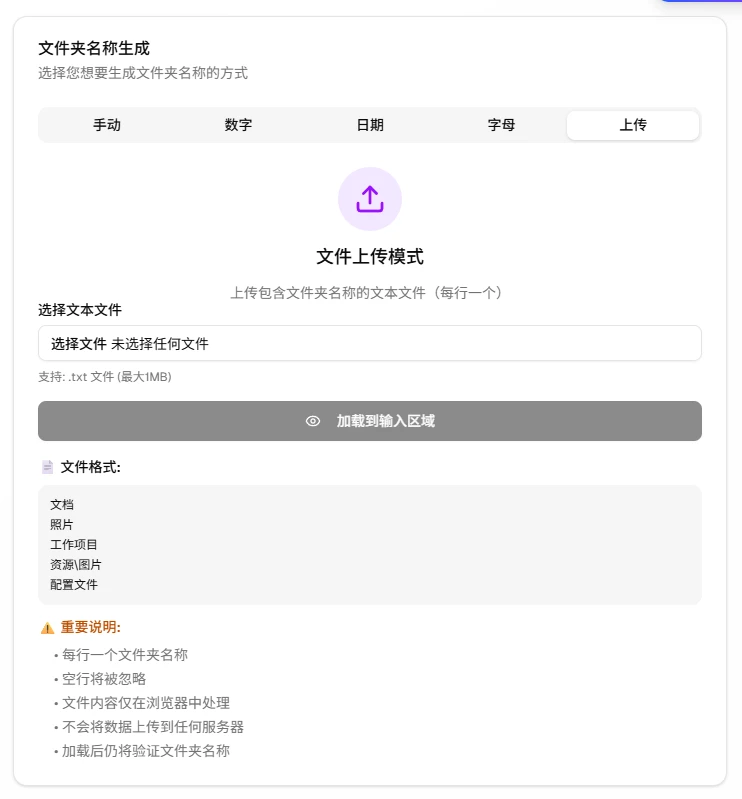Tap 选择文件 to pick a text file

(79, 343)
